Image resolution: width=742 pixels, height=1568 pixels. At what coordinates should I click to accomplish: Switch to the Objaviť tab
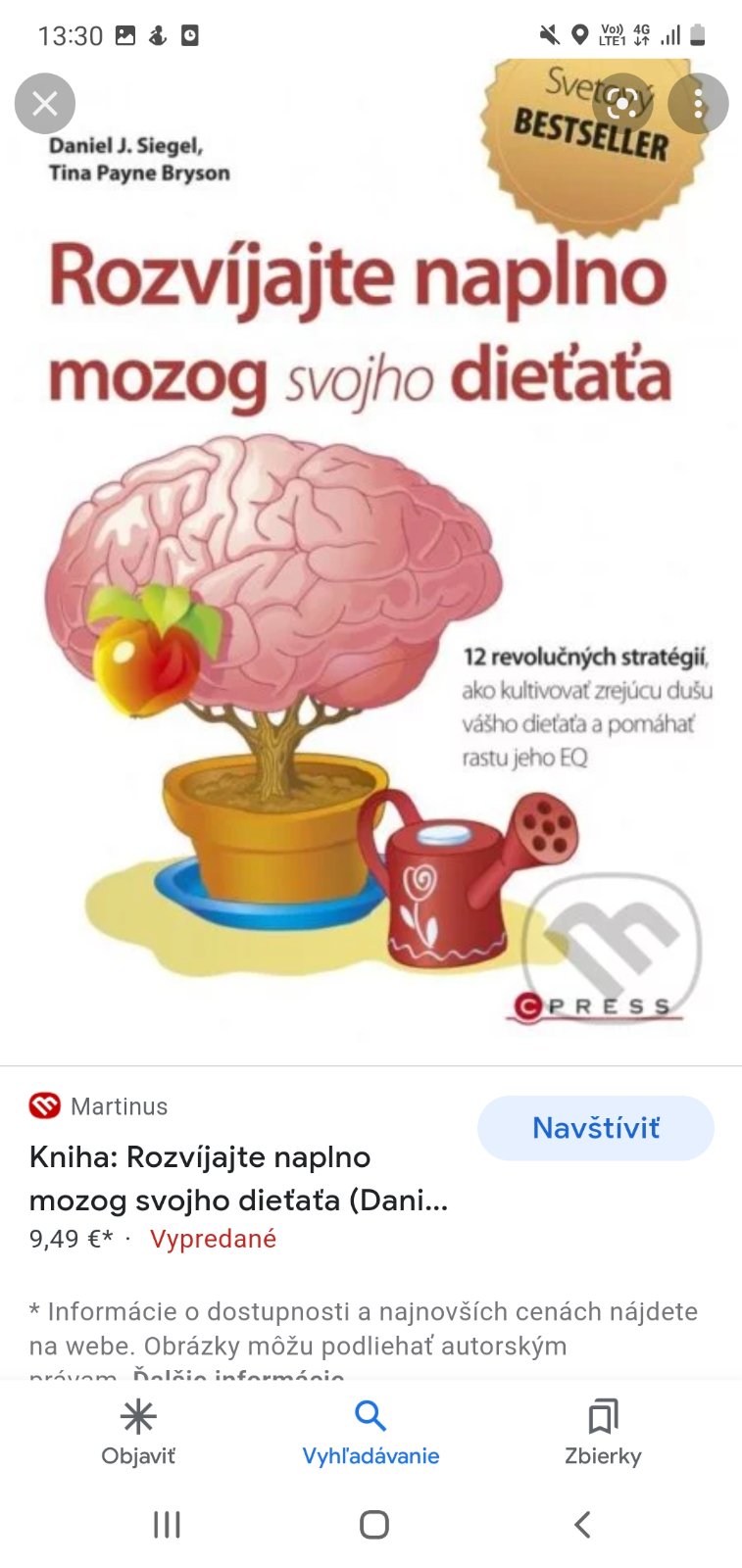(x=138, y=1433)
